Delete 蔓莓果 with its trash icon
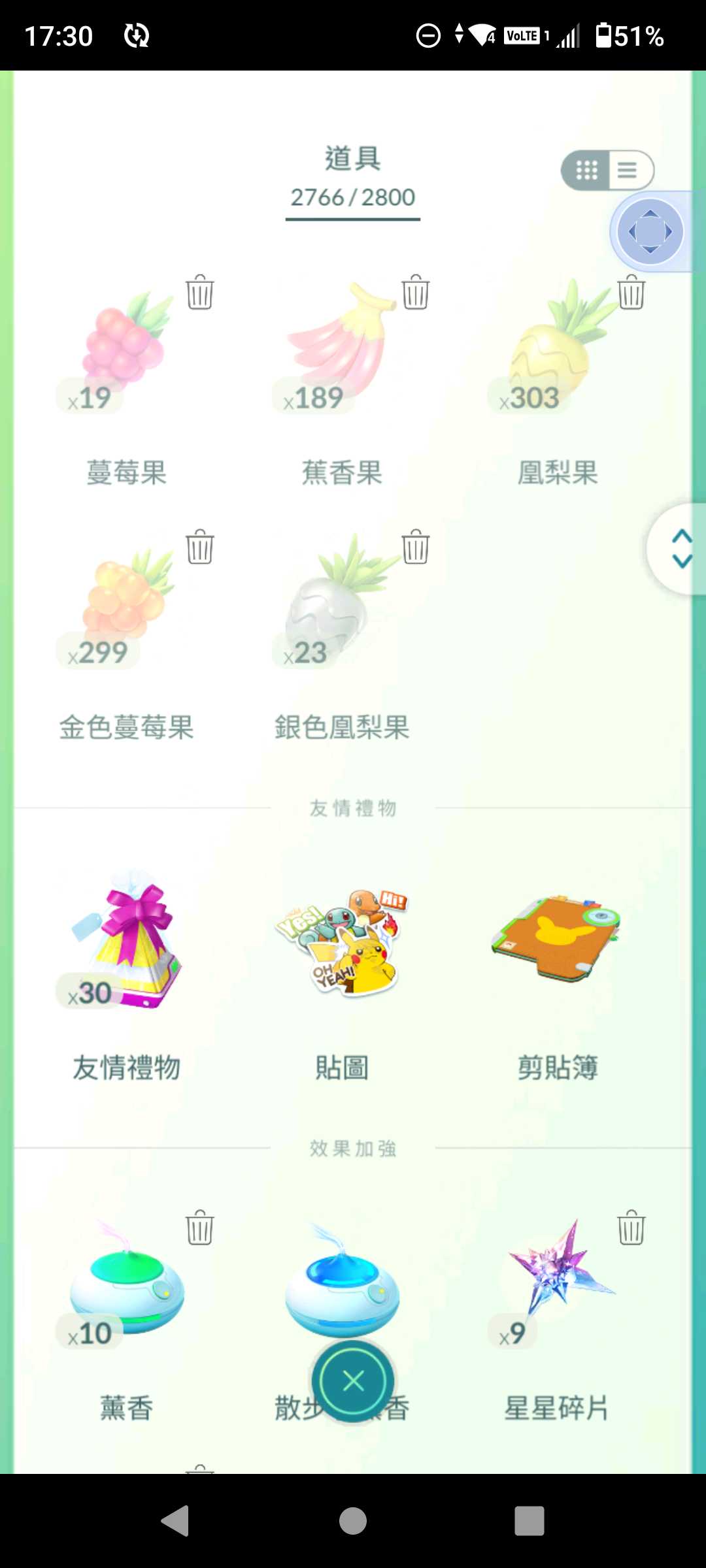The width and height of the screenshot is (706, 1568). point(199,292)
